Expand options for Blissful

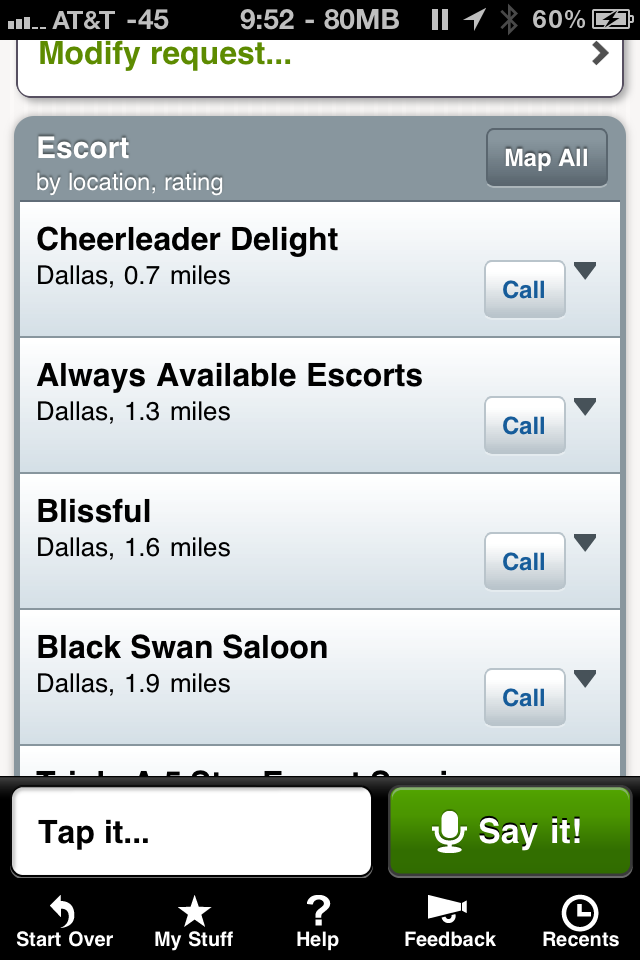585,542
